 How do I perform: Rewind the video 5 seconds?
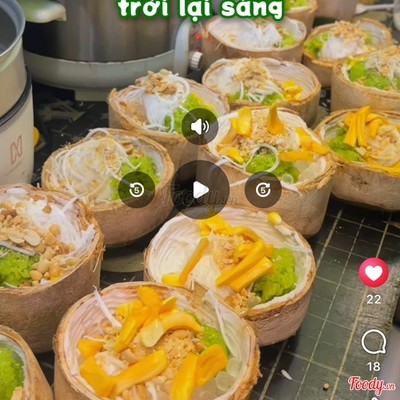click(x=137, y=190)
